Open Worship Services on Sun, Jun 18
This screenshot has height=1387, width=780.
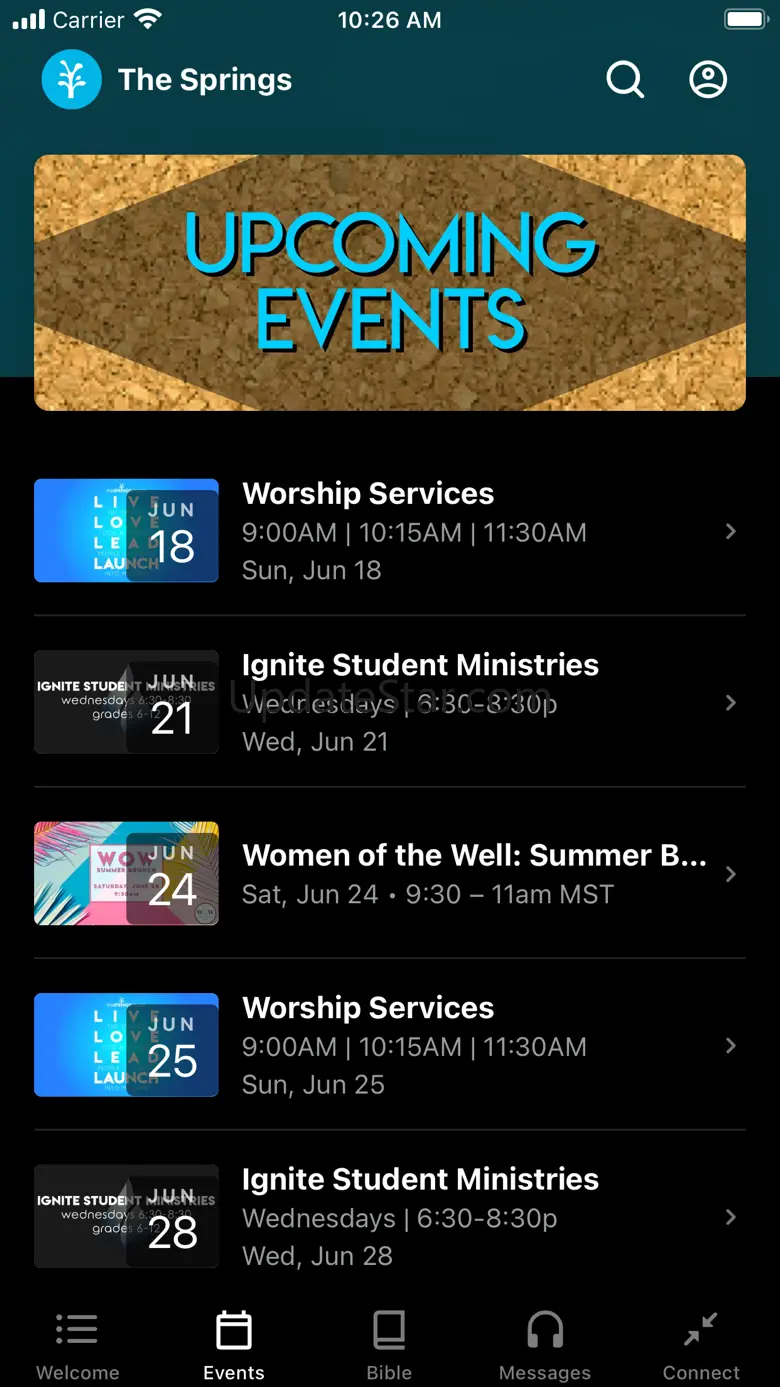(x=390, y=531)
